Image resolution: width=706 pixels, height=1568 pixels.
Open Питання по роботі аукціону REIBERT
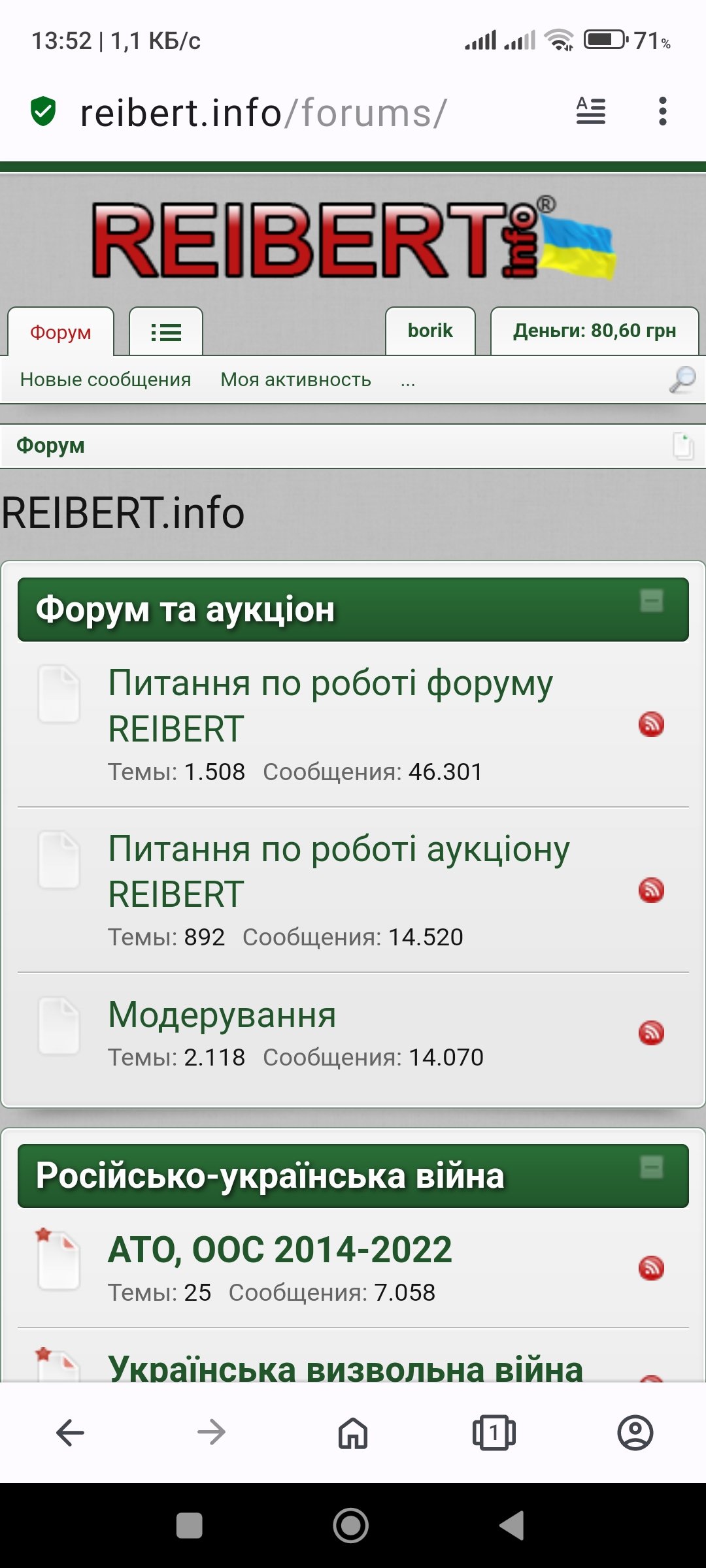(x=339, y=871)
